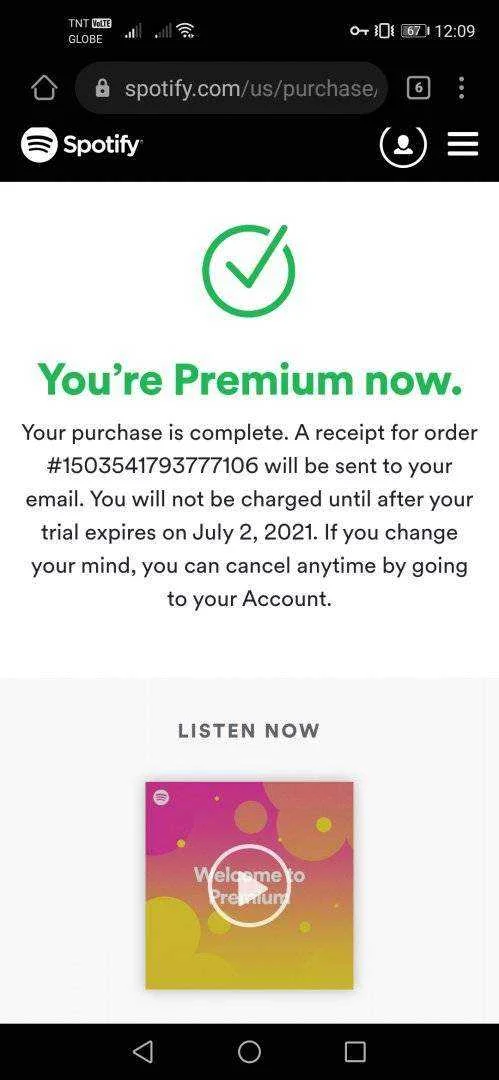The width and height of the screenshot is (499, 1080).
Task: Open the browser overflow menu
Action: 461,88
